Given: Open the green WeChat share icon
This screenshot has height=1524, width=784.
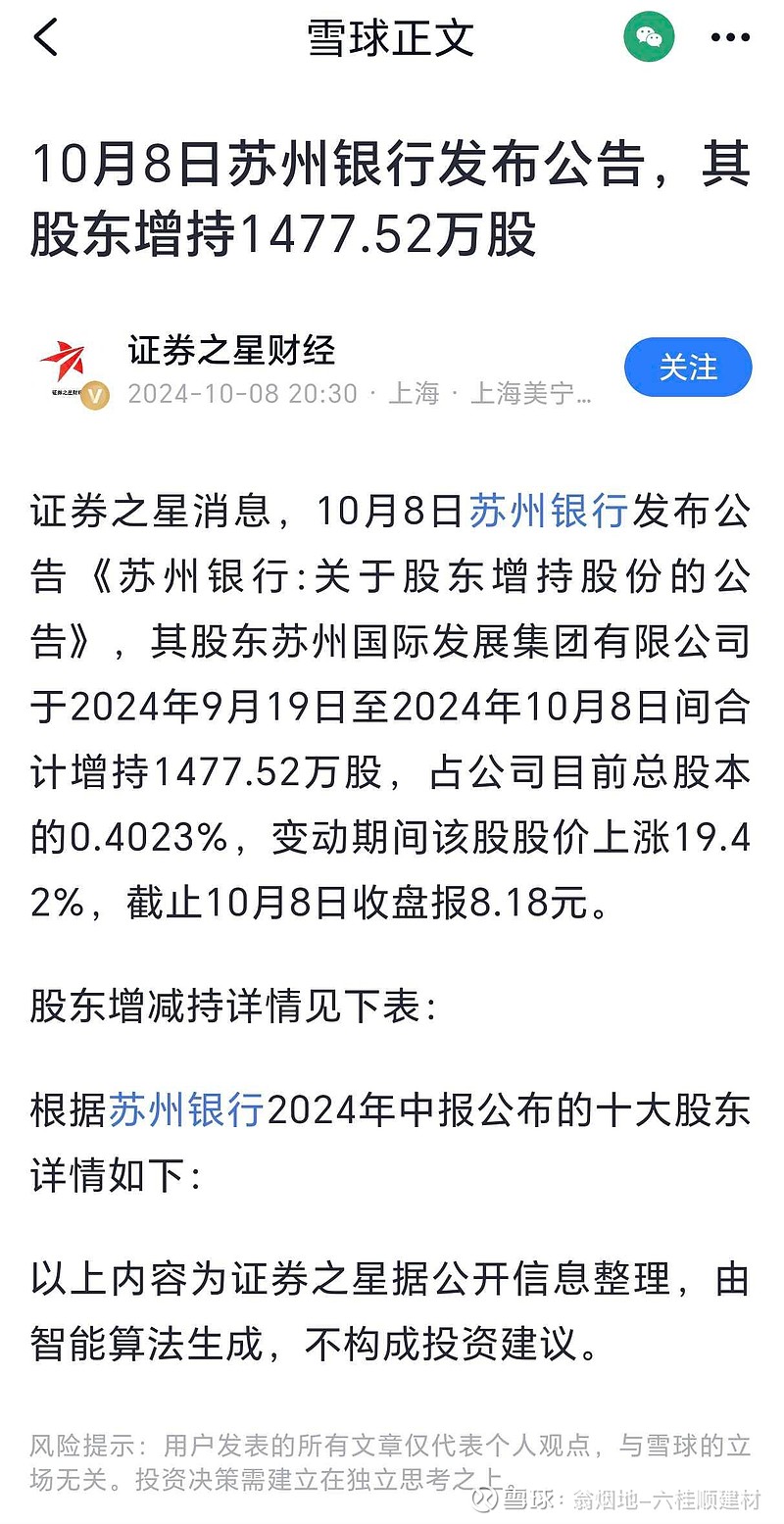Looking at the screenshot, I should click(x=648, y=35).
